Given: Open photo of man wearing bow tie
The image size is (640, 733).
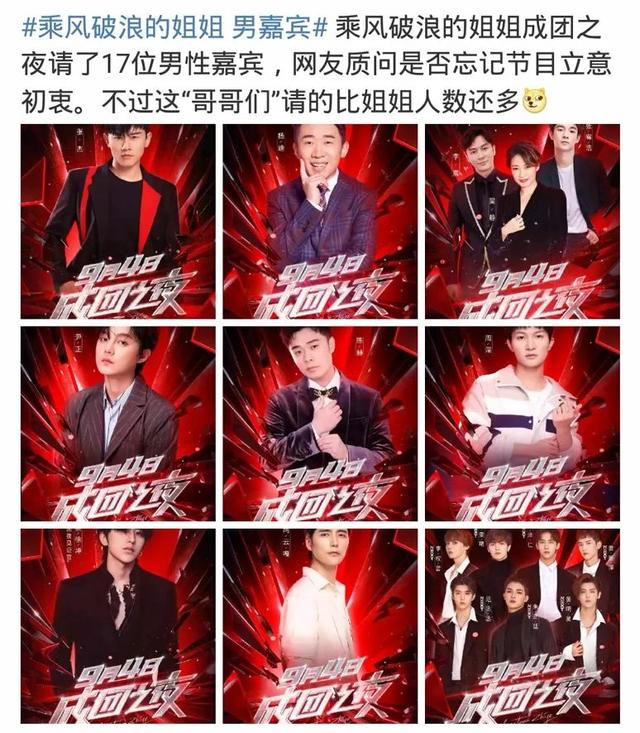Looking at the screenshot, I should tap(320, 423).
